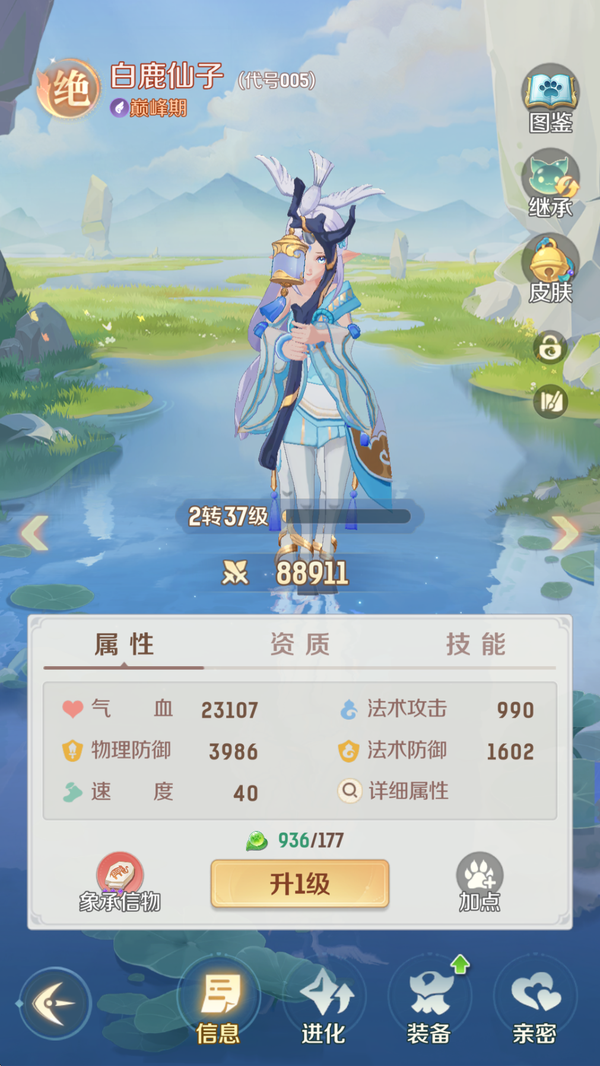Toggle the pet lock icon
The image size is (600, 1066).
click(x=550, y=348)
